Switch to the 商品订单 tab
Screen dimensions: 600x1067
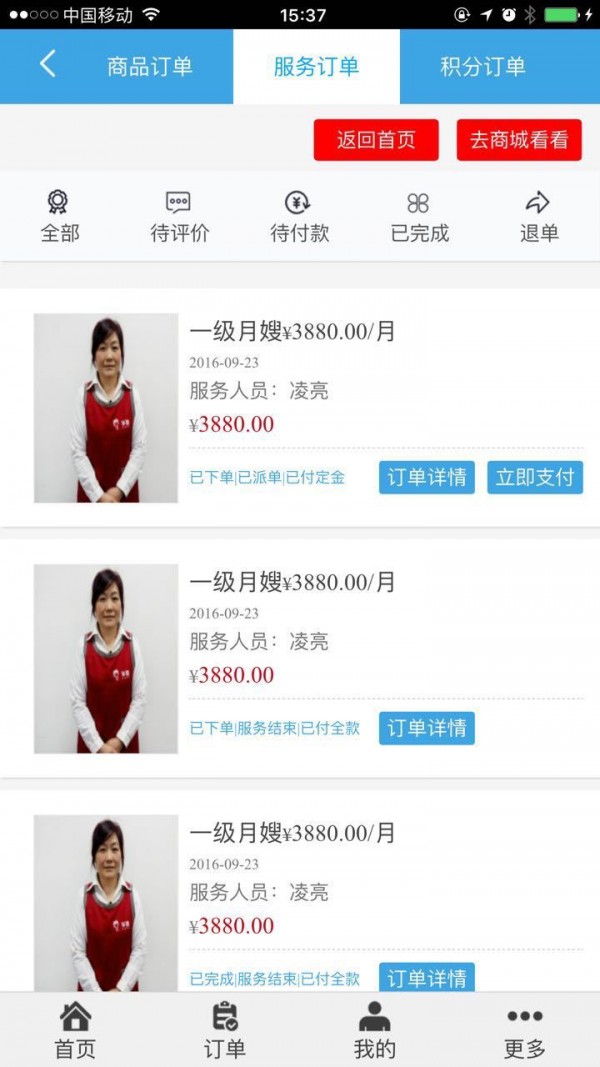(150, 67)
